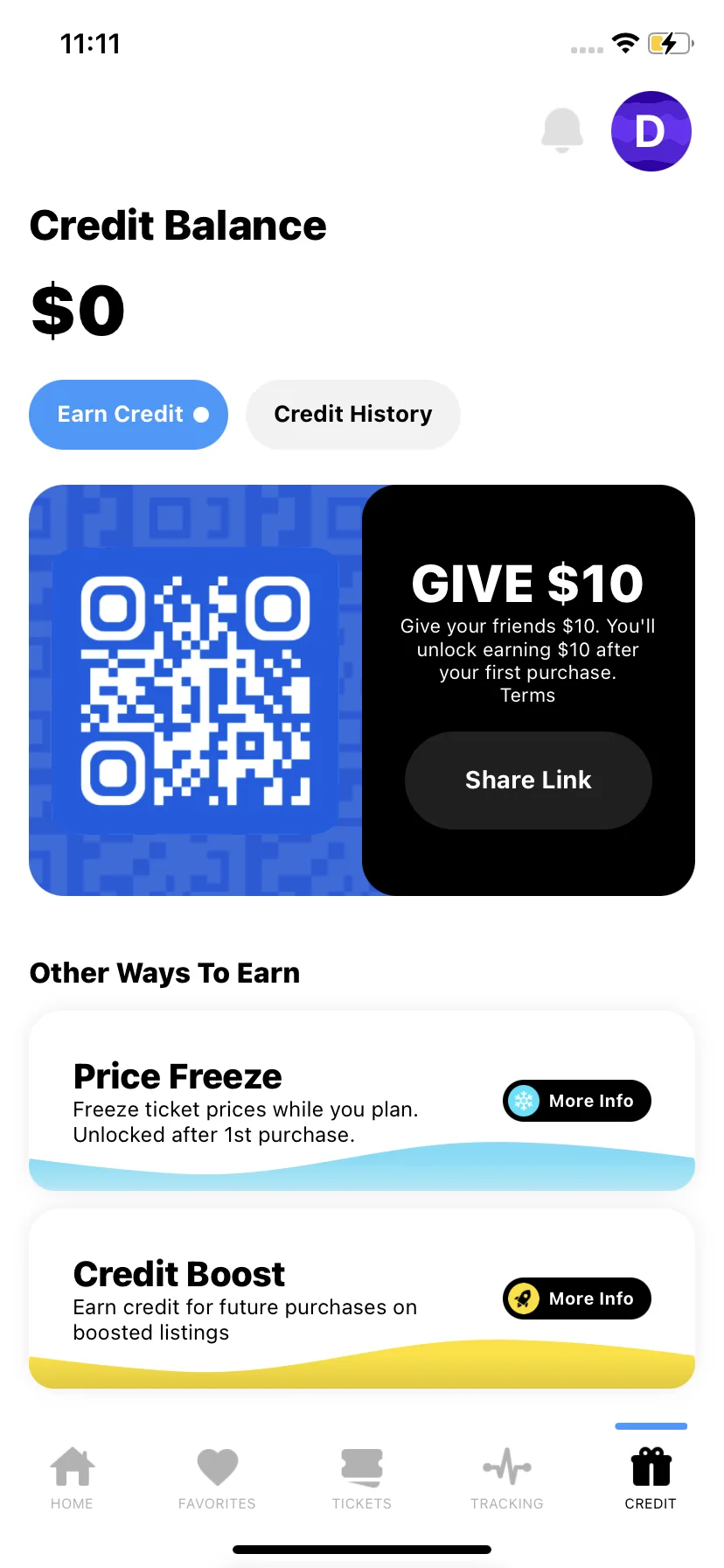The width and height of the screenshot is (724, 1568).
Task: View More Info for Price Freeze
Action: coord(577,1101)
